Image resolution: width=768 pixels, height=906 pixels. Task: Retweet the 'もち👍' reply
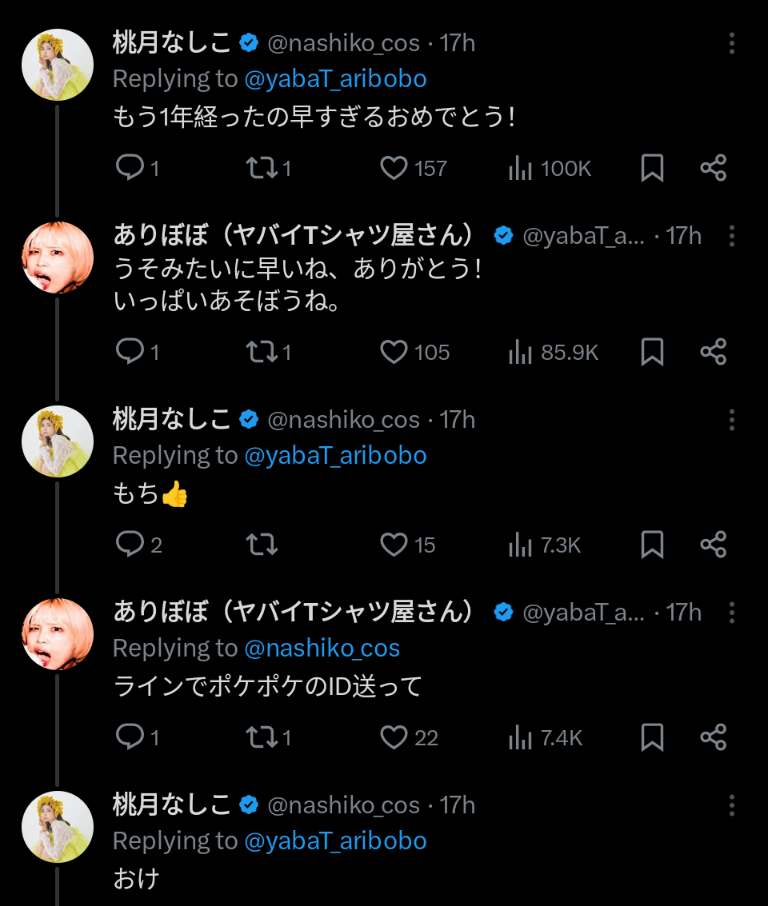[x=262, y=545]
